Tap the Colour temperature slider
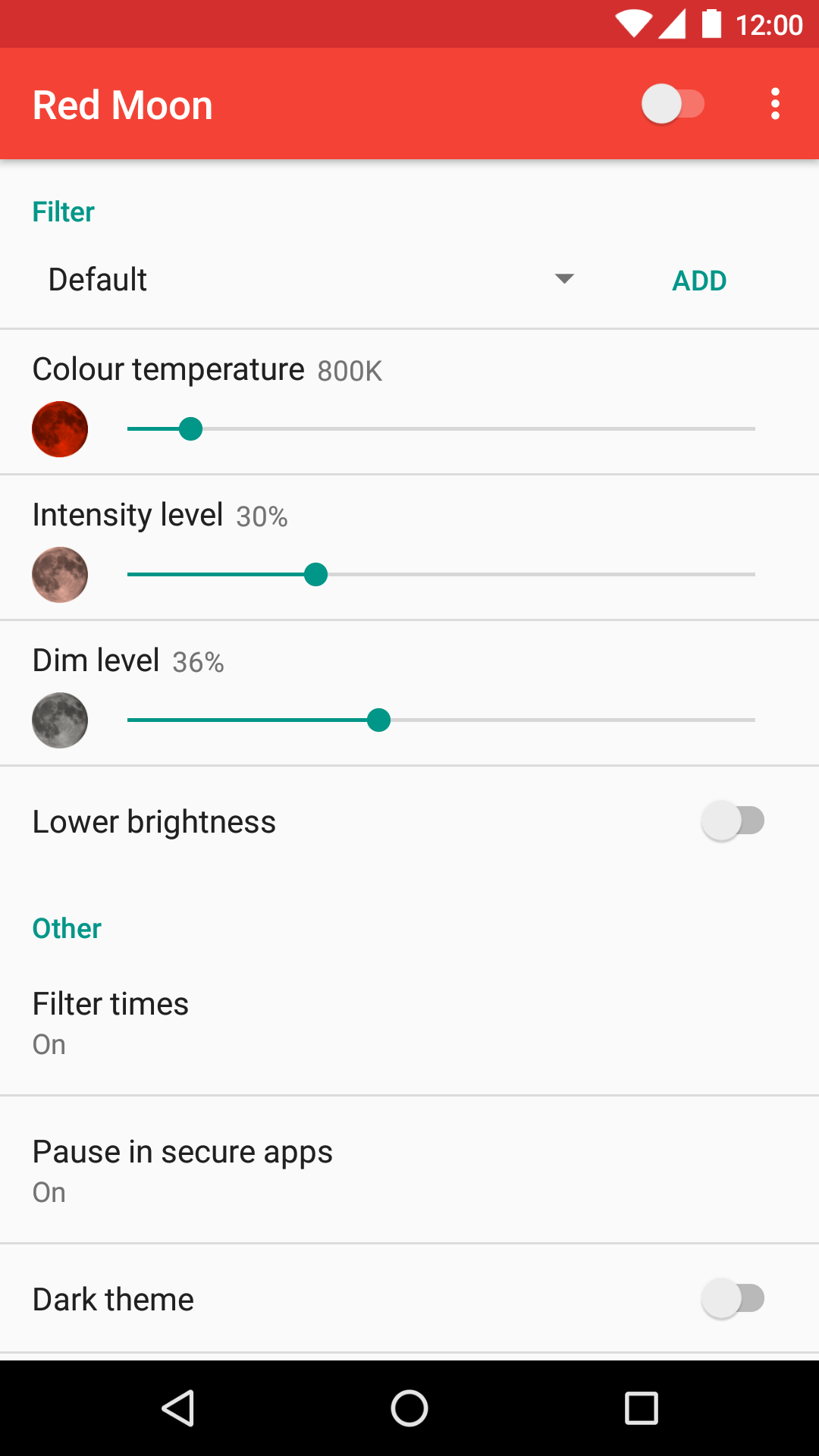 pos(441,429)
